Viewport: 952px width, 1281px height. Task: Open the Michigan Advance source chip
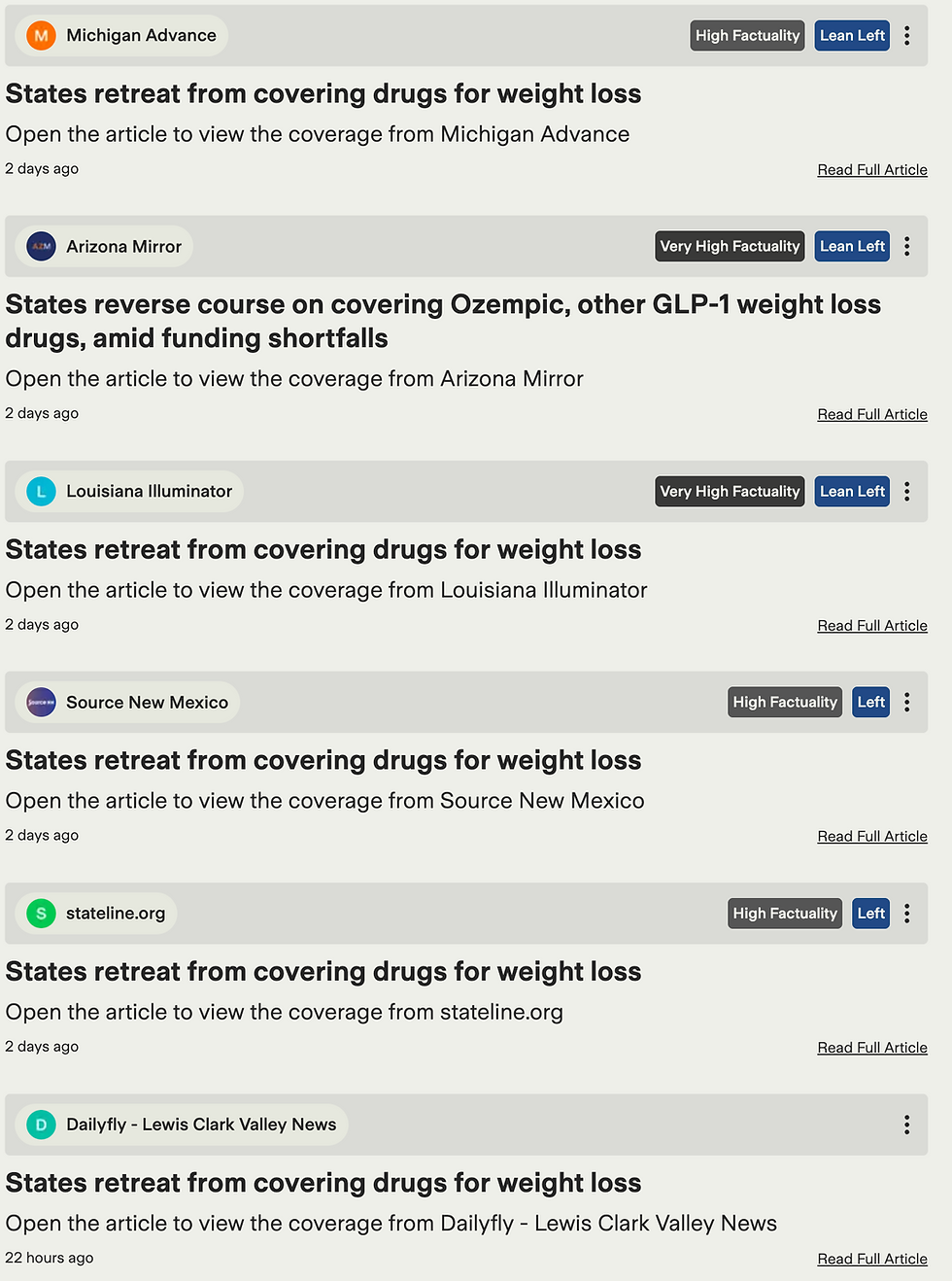(x=122, y=36)
